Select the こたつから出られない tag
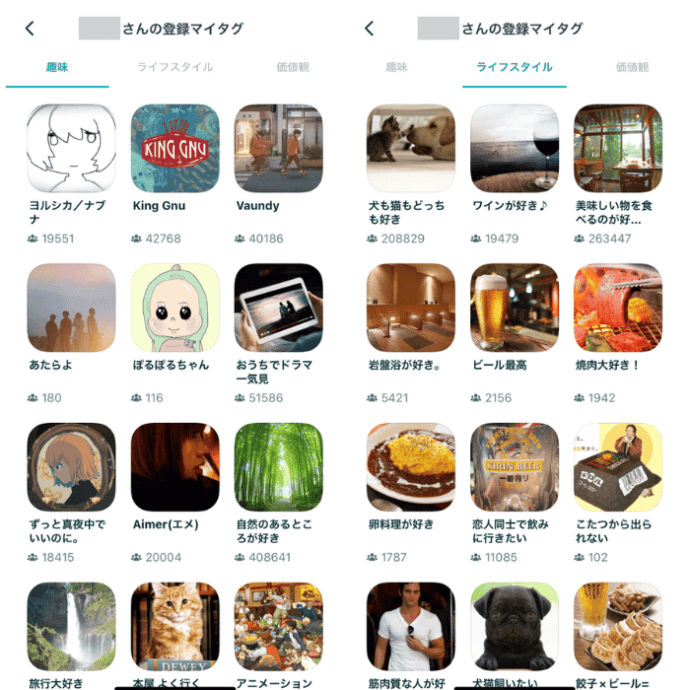Image resolution: width=690 pixels, height=690 pixels. click(x=618, y=467)
